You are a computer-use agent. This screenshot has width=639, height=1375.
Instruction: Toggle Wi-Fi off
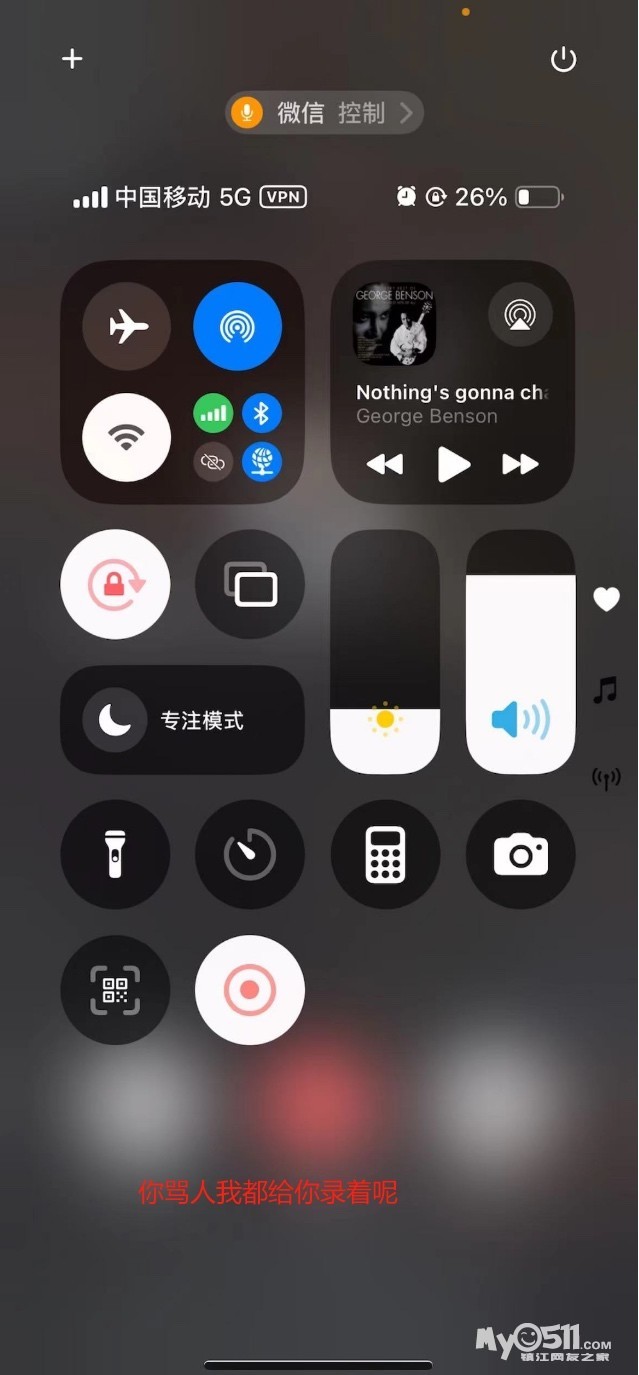click(x=127, y=438)
